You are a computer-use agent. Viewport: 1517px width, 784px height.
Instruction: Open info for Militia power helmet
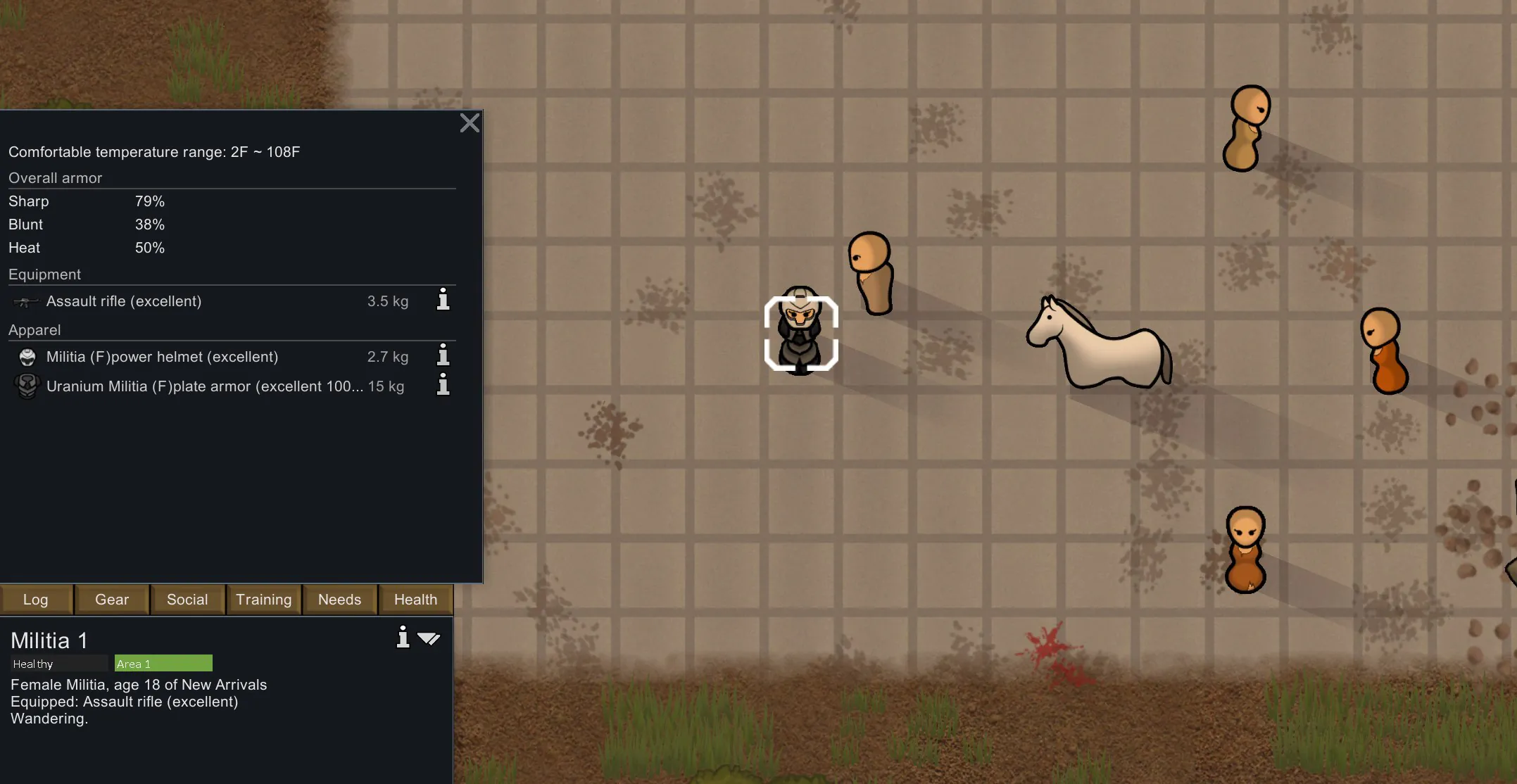point(443,355)
